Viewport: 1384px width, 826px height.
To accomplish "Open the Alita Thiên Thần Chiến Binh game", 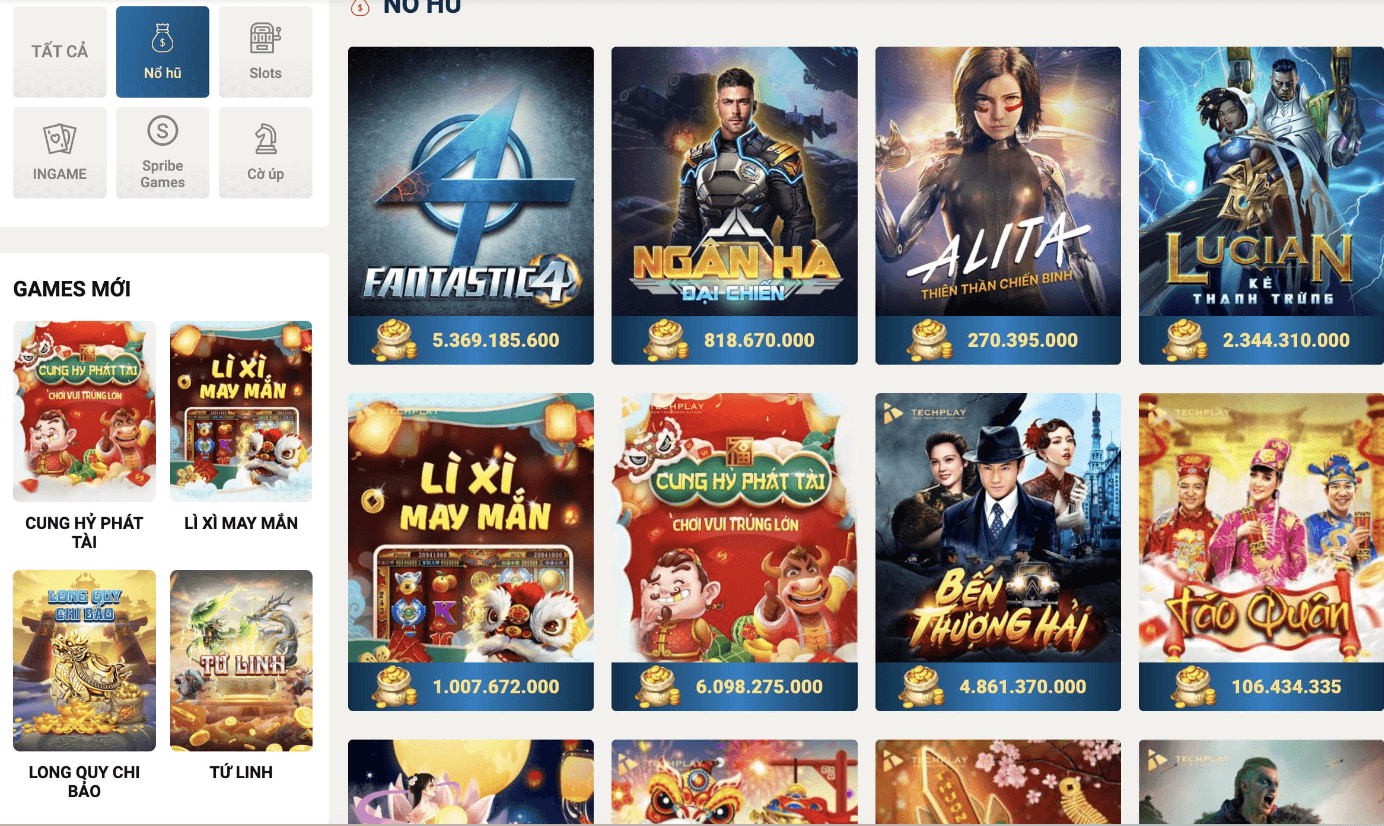I will pos(998,190).
